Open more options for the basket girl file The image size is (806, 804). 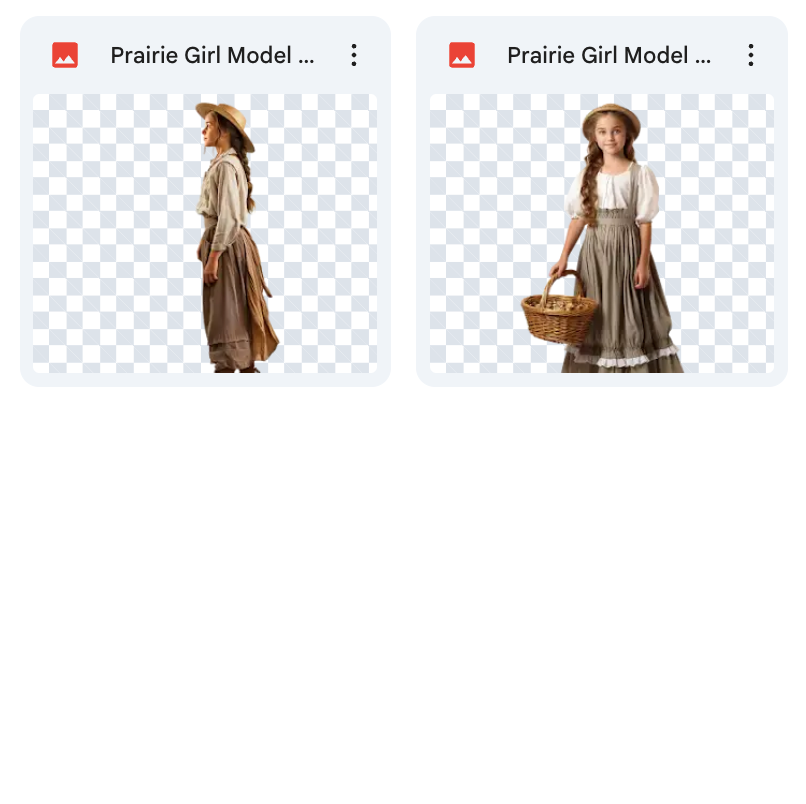[750, 56]
